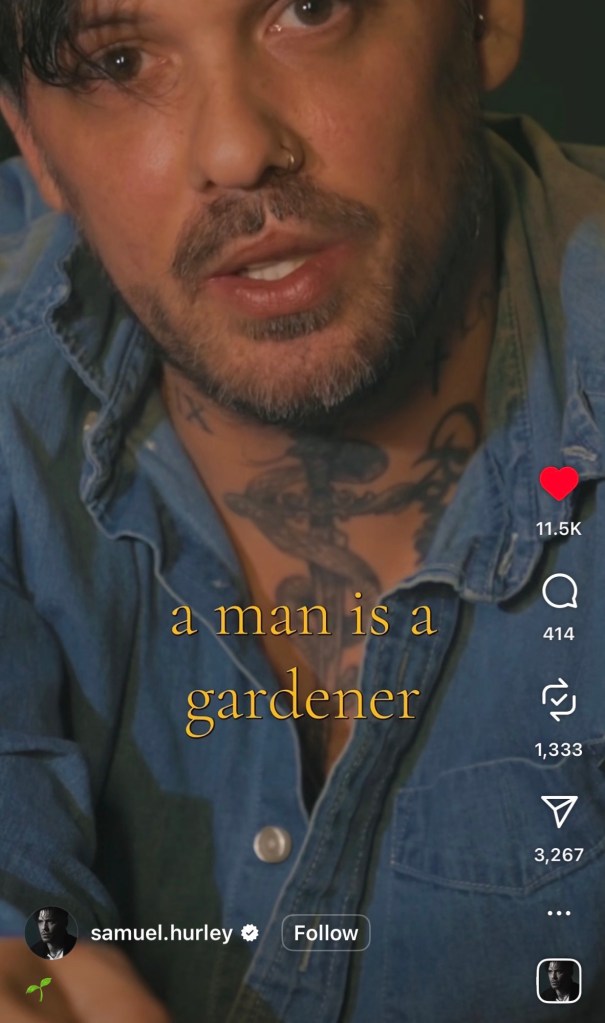This screenshot has height=1023, width=605.
Task: View the samuel.hurley username profile
Action: 162,933
